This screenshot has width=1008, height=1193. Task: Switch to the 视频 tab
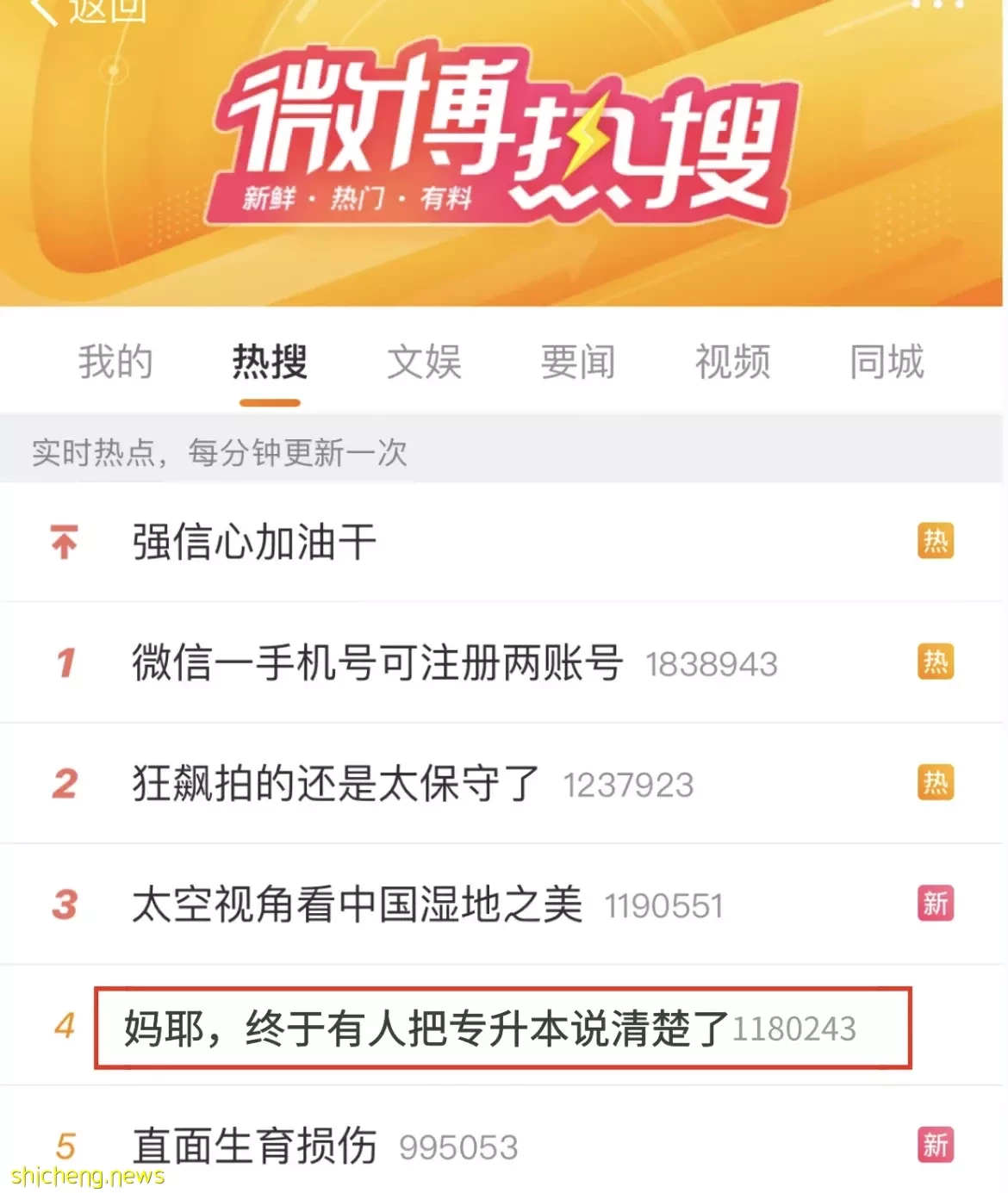pos(732,362)
